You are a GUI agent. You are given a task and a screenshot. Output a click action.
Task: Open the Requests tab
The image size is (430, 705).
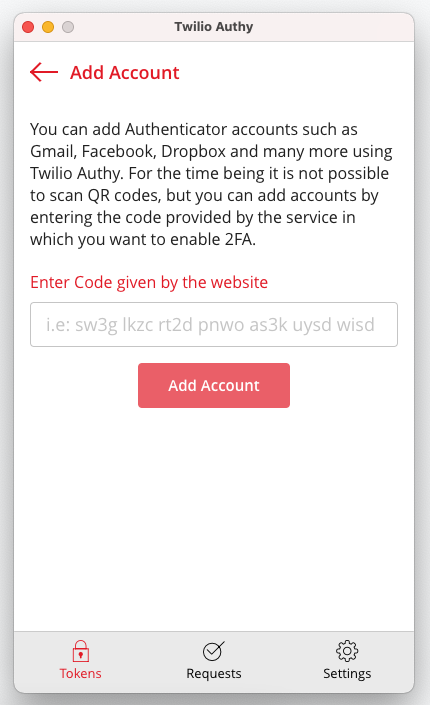(214, 660)
